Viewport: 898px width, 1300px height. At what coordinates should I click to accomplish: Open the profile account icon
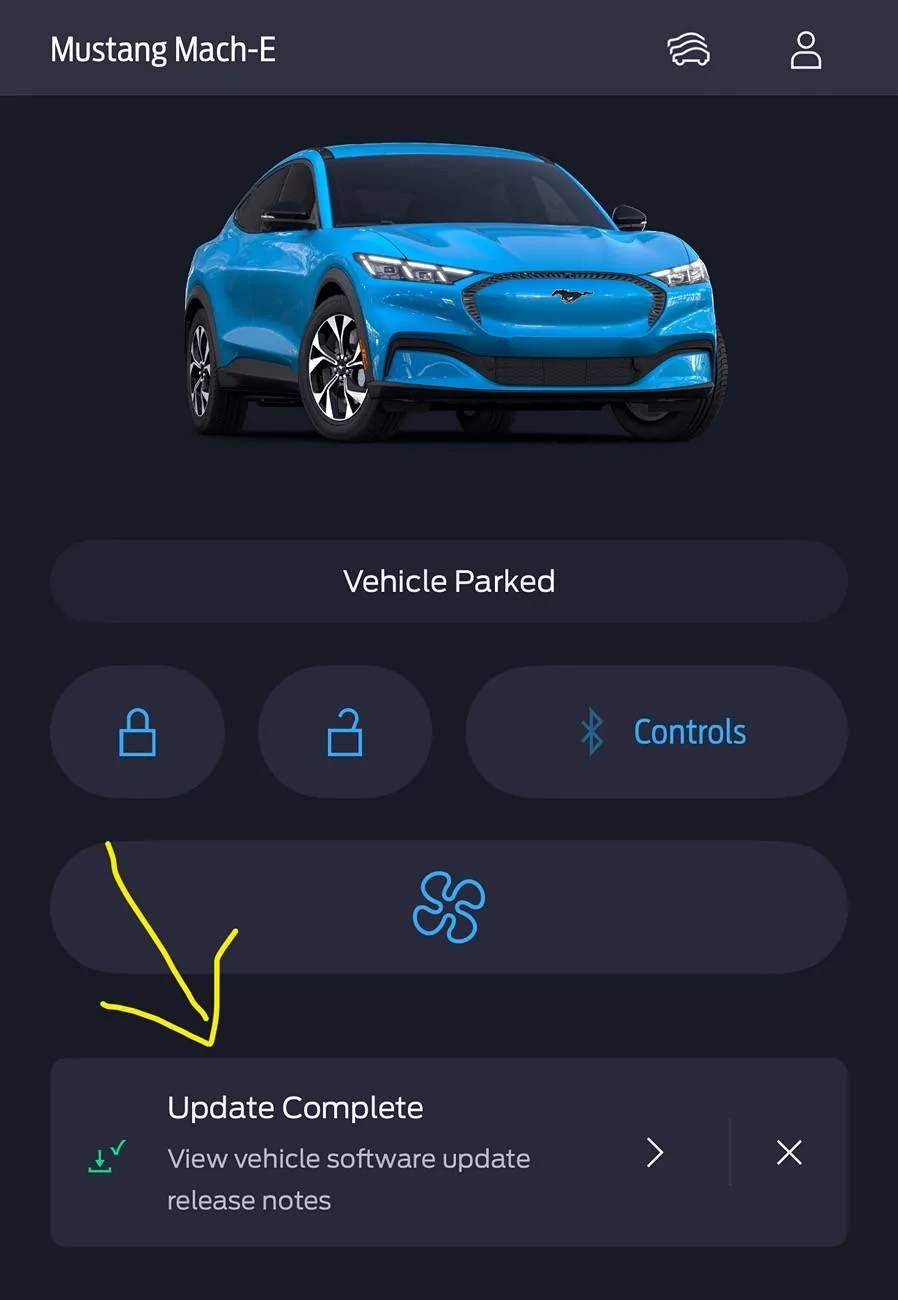(x=805, y=48)
